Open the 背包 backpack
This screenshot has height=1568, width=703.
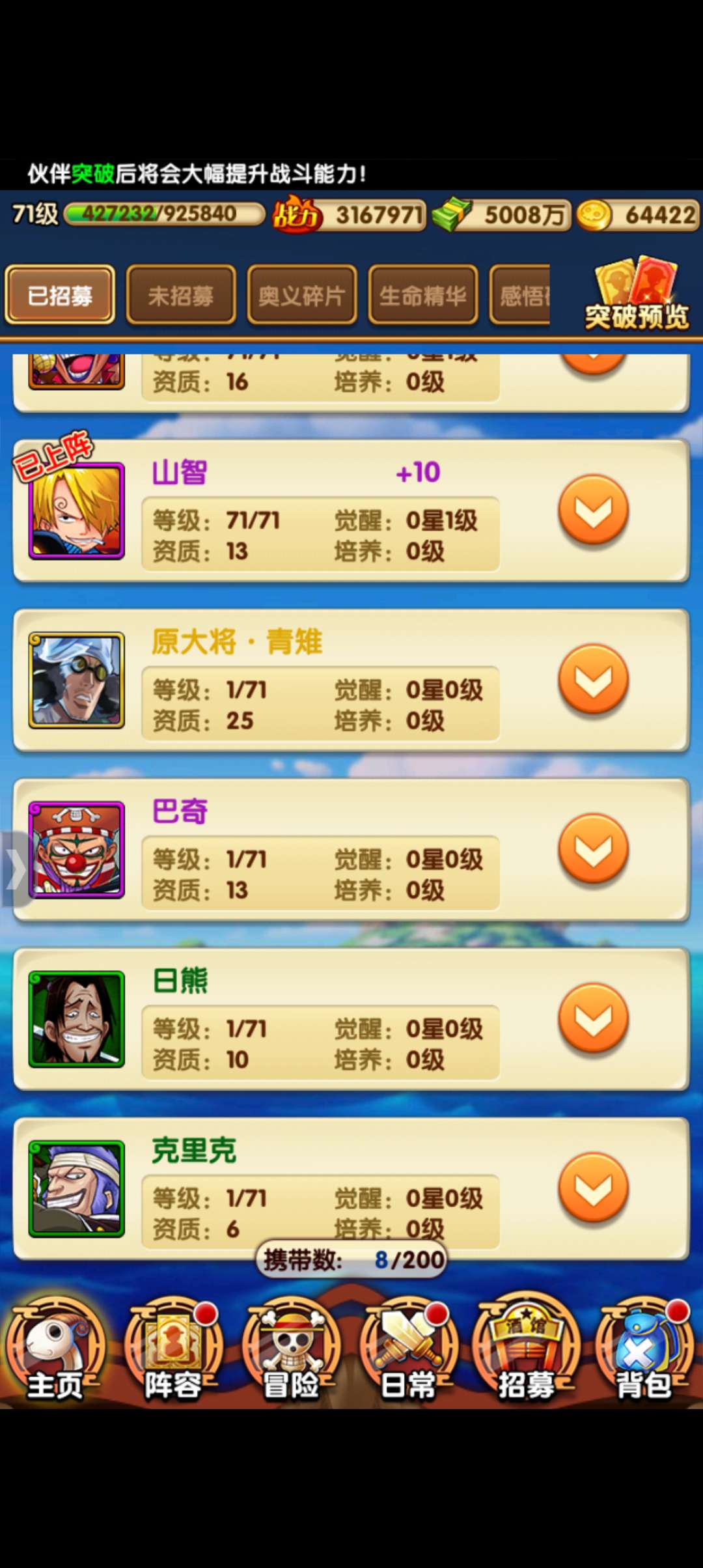(644, 1351)
